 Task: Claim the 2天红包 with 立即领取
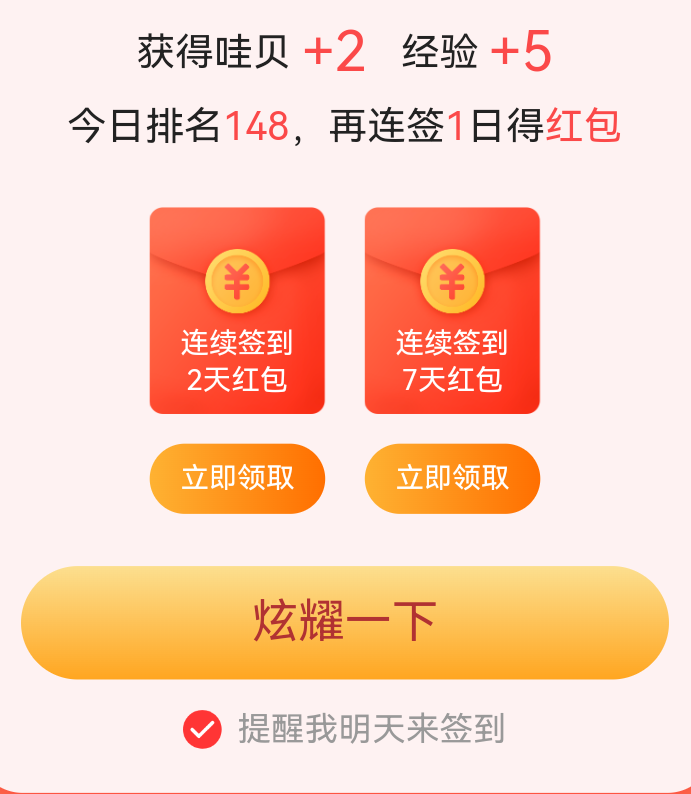point(237,478)
